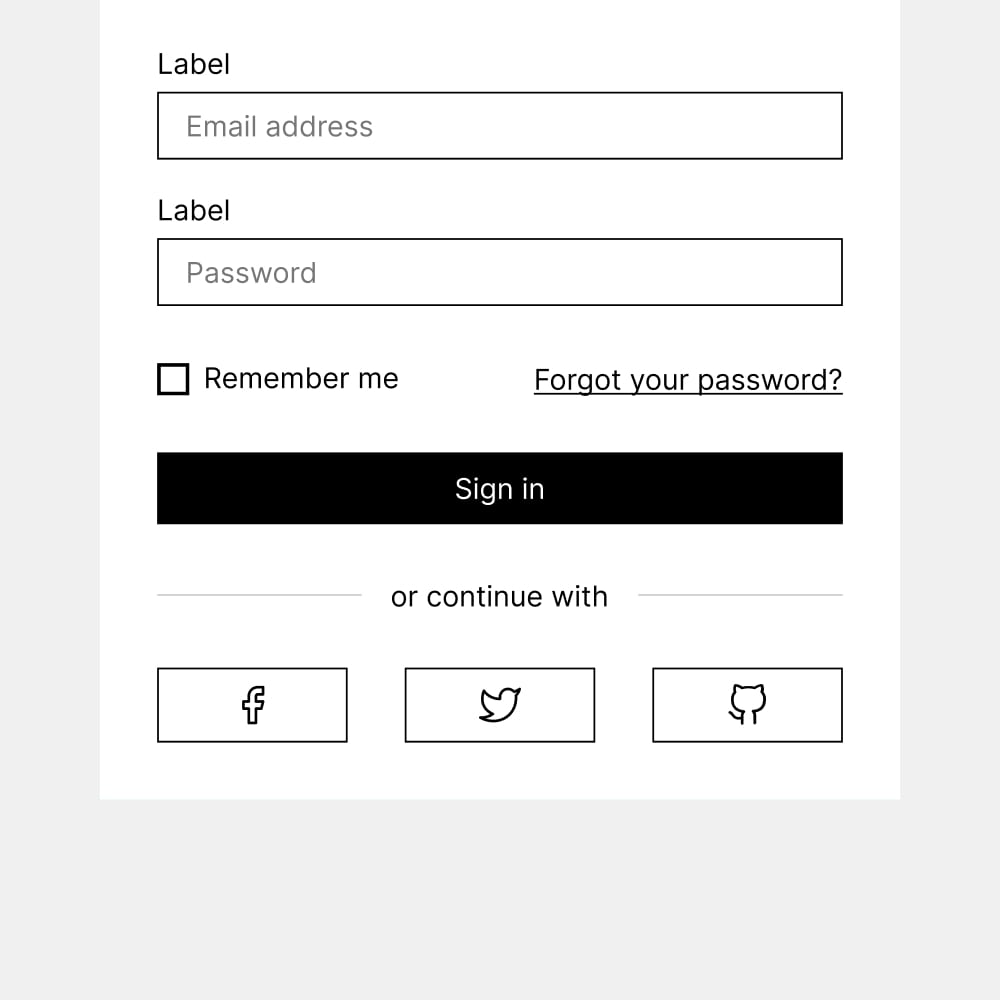Continue with Twitter

pyautogui.click(x=500, y=705)
